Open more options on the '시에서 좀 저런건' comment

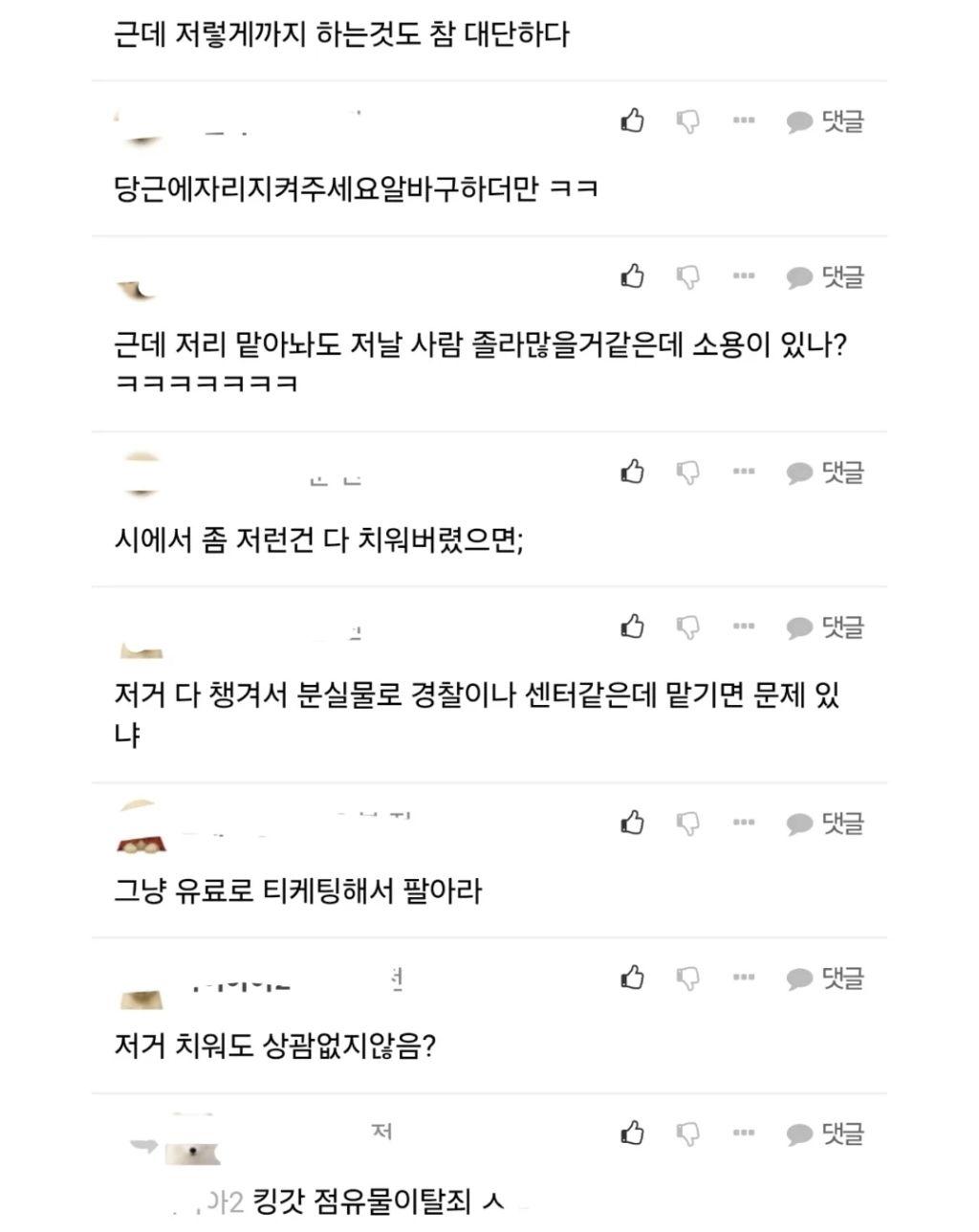point(744,472)
